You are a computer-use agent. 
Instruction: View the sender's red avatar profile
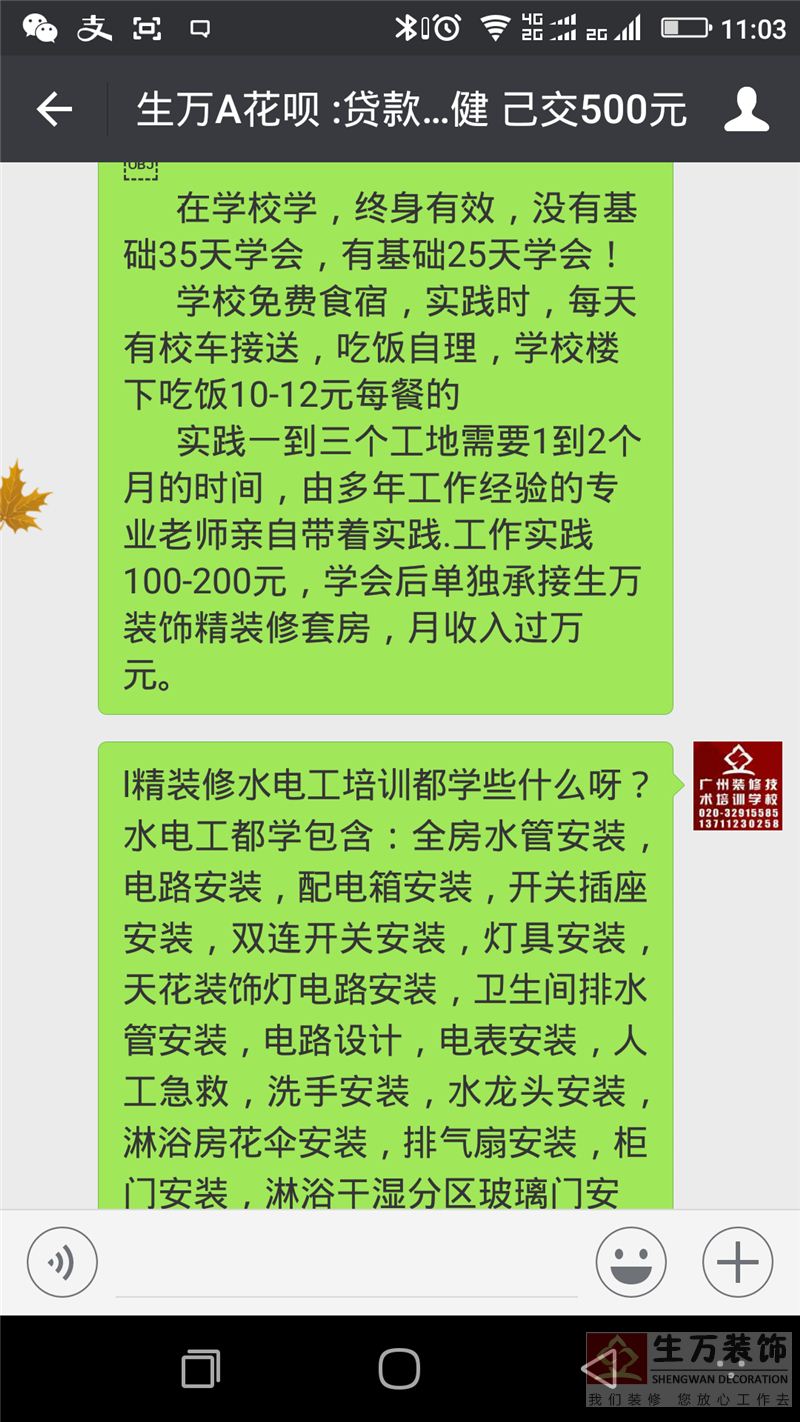click(x=738, y=786)
